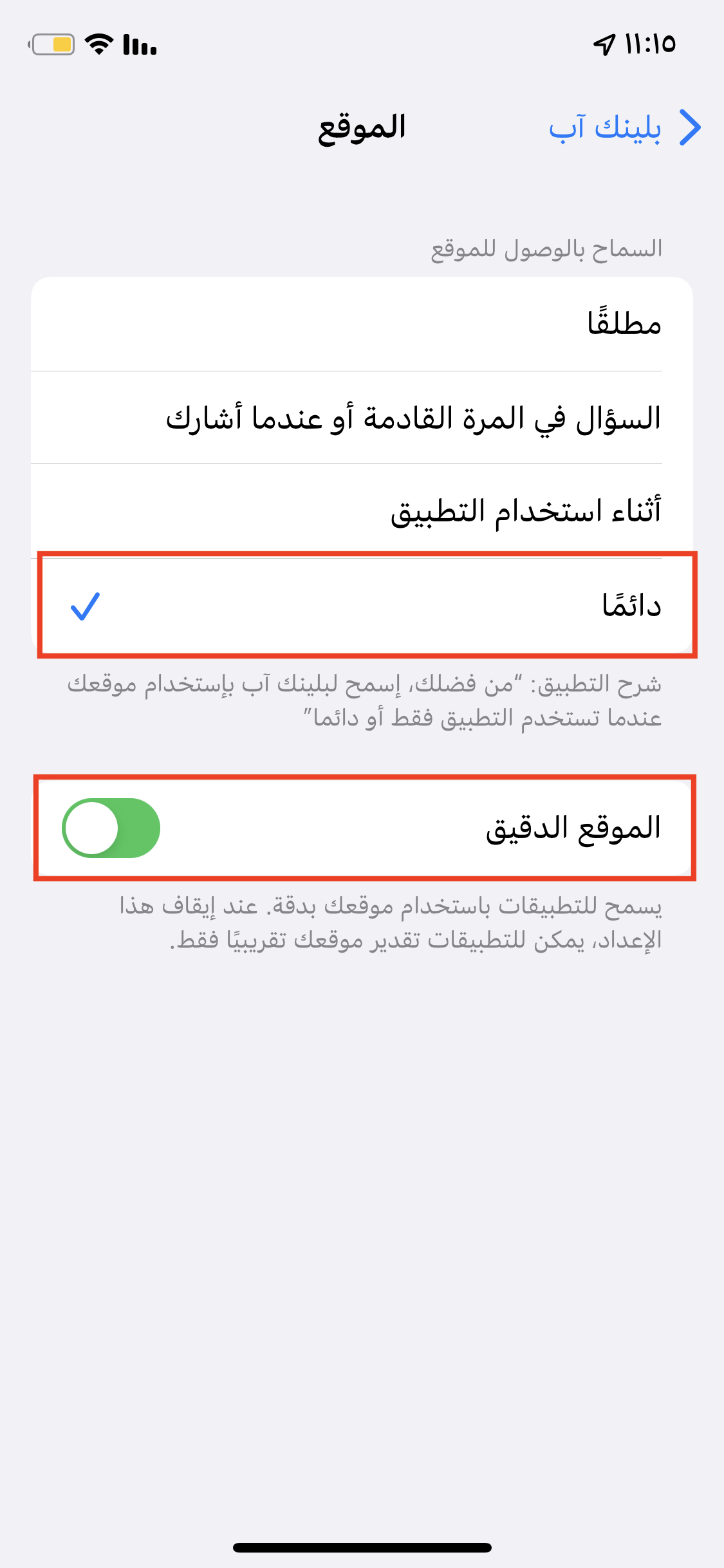The height and width of the screenshot is (1568, 724).
Task: Select مطلقًا location access option
Action: [x=362, y=324]
